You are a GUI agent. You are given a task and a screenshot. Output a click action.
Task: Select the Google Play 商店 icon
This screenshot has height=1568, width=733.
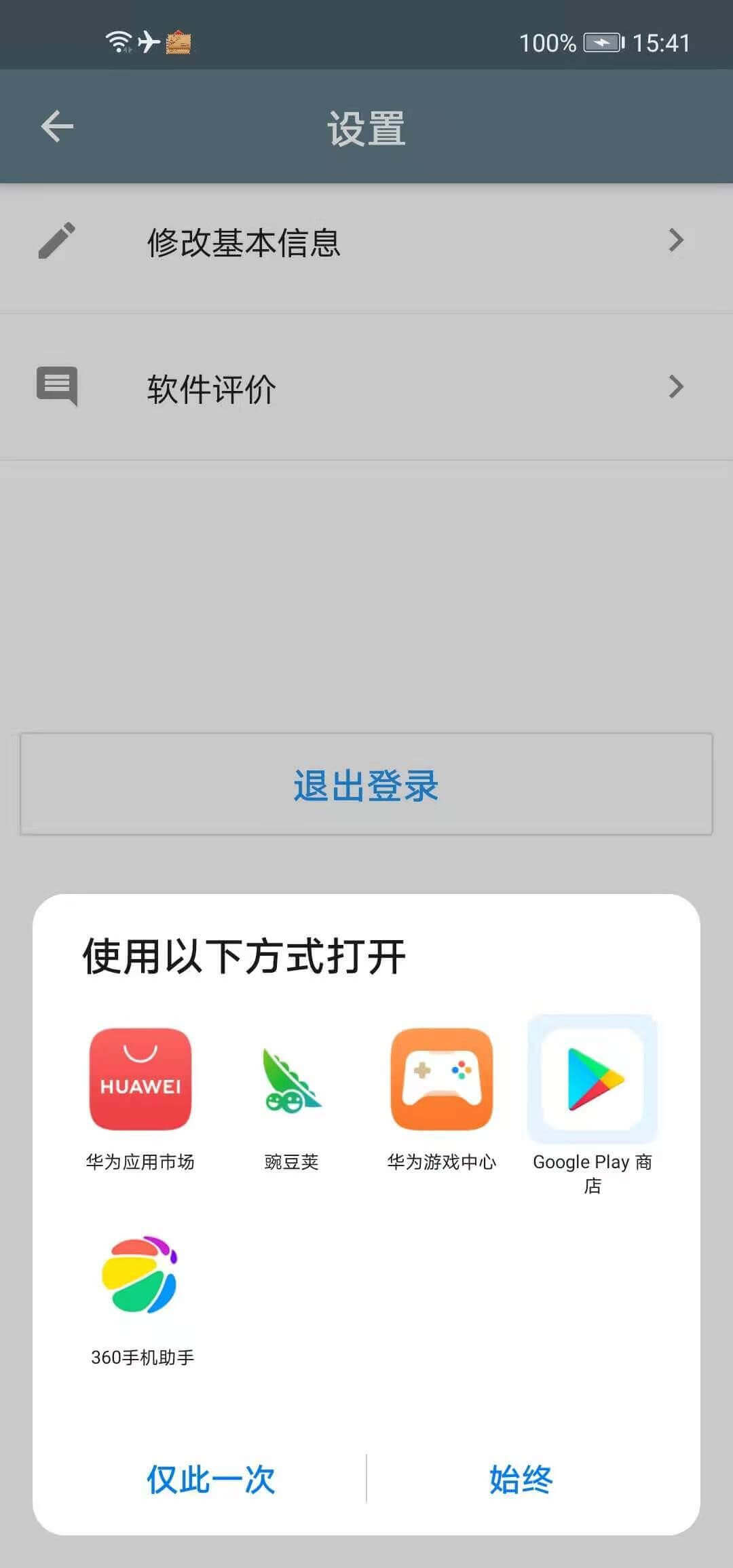[x=593, y=1079]
